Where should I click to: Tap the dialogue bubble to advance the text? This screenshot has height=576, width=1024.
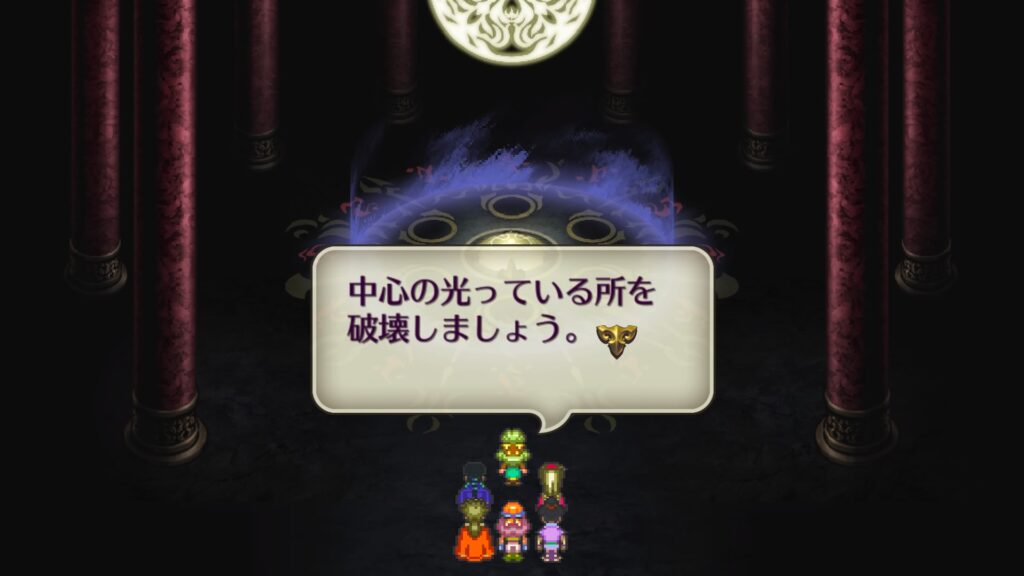click(x=513, y=330)
